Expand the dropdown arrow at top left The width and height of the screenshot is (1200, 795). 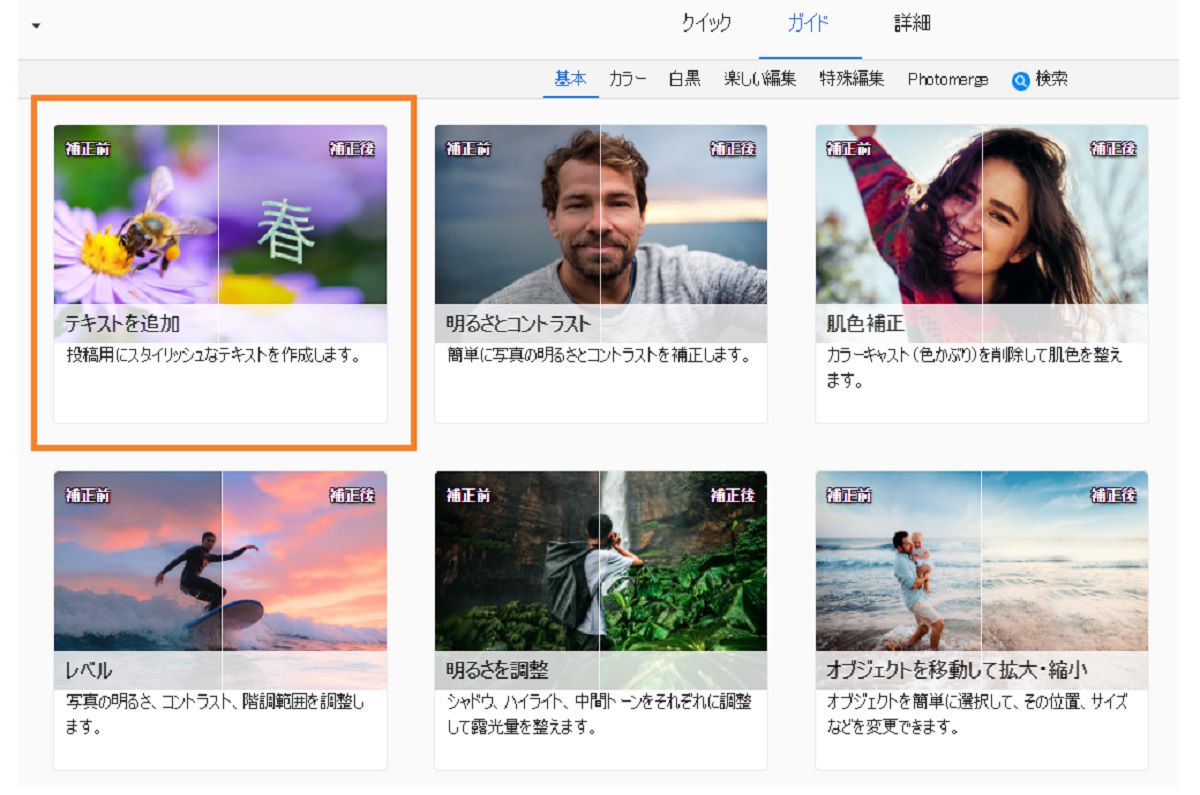tap(36, 25)
